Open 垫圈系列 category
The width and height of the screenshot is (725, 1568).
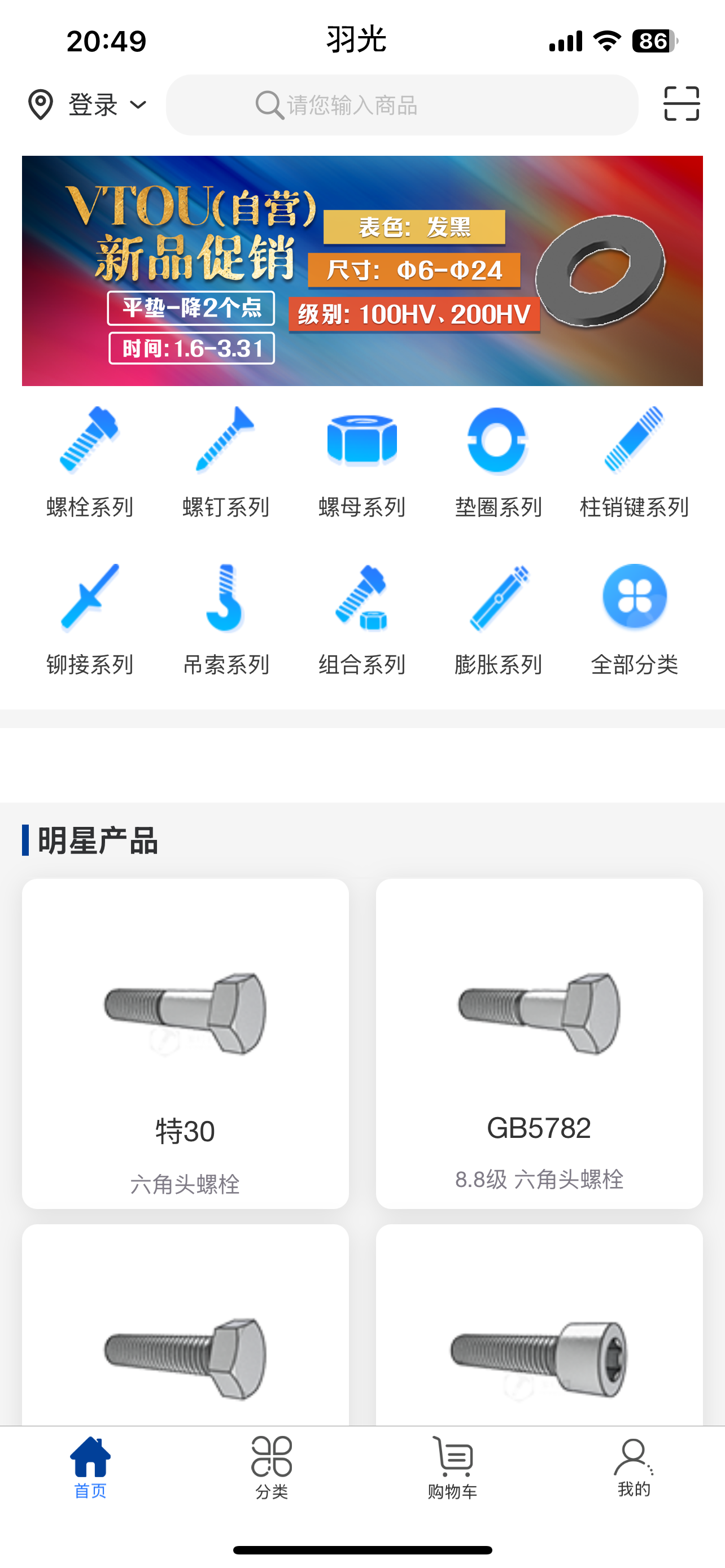(x=498, y=461)
